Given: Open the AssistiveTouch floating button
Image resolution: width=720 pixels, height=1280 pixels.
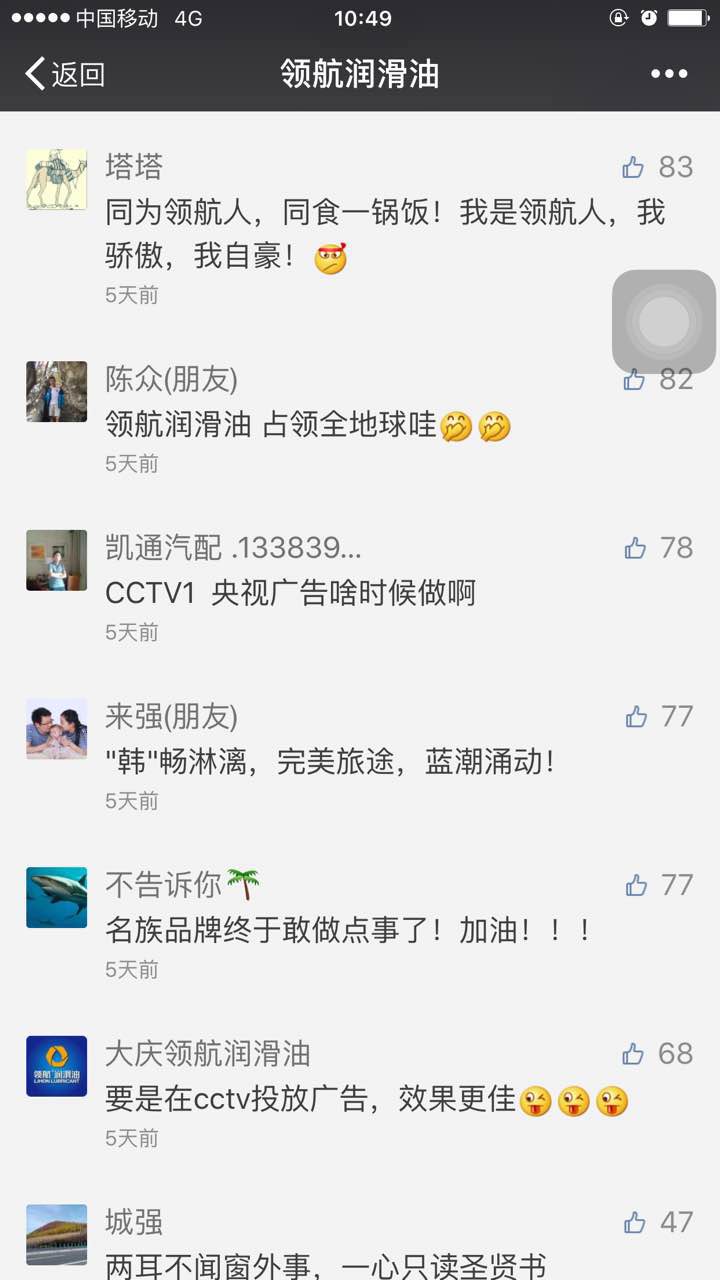Looking at the screenshot, I should [664, 322].
